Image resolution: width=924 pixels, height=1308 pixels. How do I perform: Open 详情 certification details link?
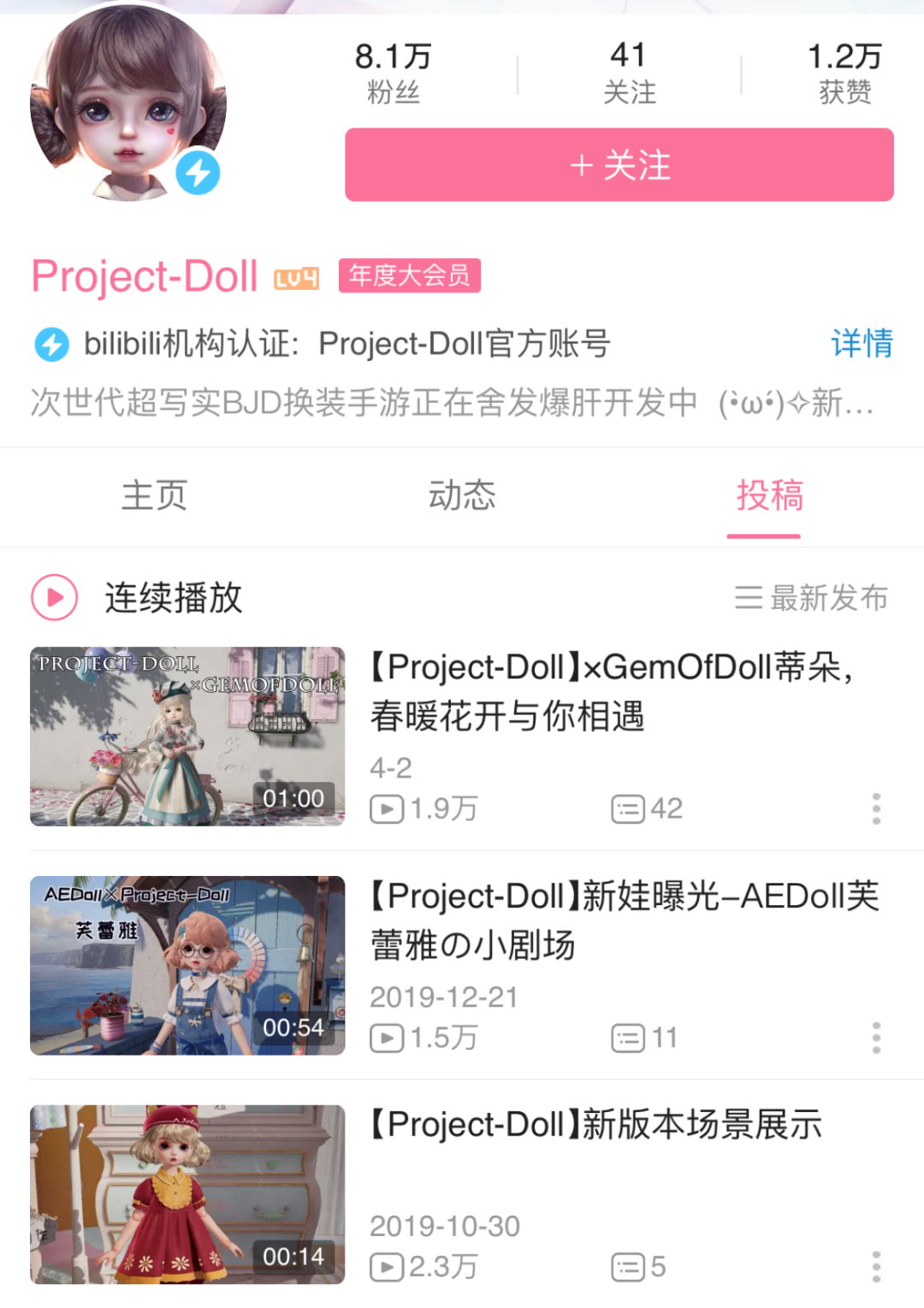861,344
